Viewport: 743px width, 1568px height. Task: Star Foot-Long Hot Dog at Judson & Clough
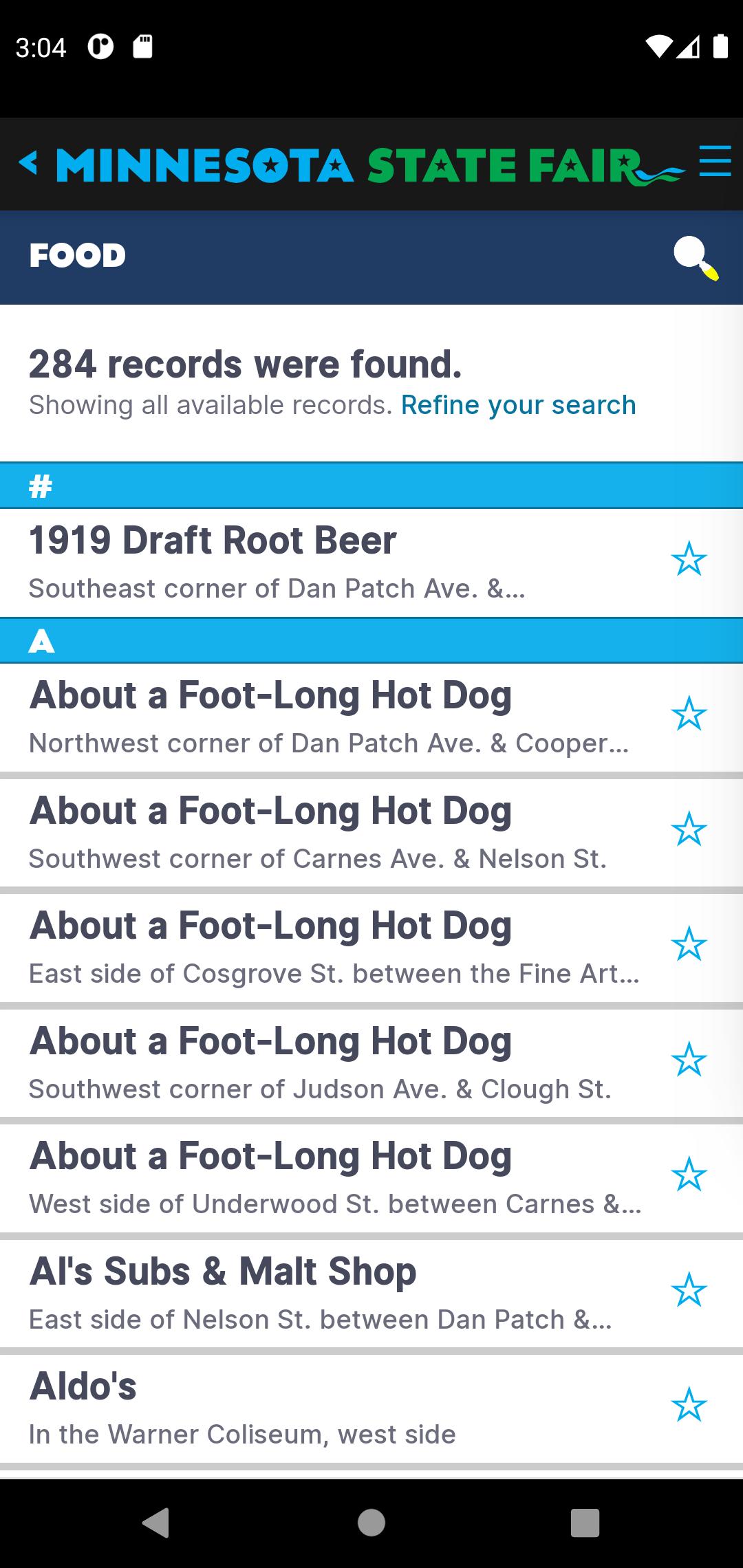[689, 1060]
